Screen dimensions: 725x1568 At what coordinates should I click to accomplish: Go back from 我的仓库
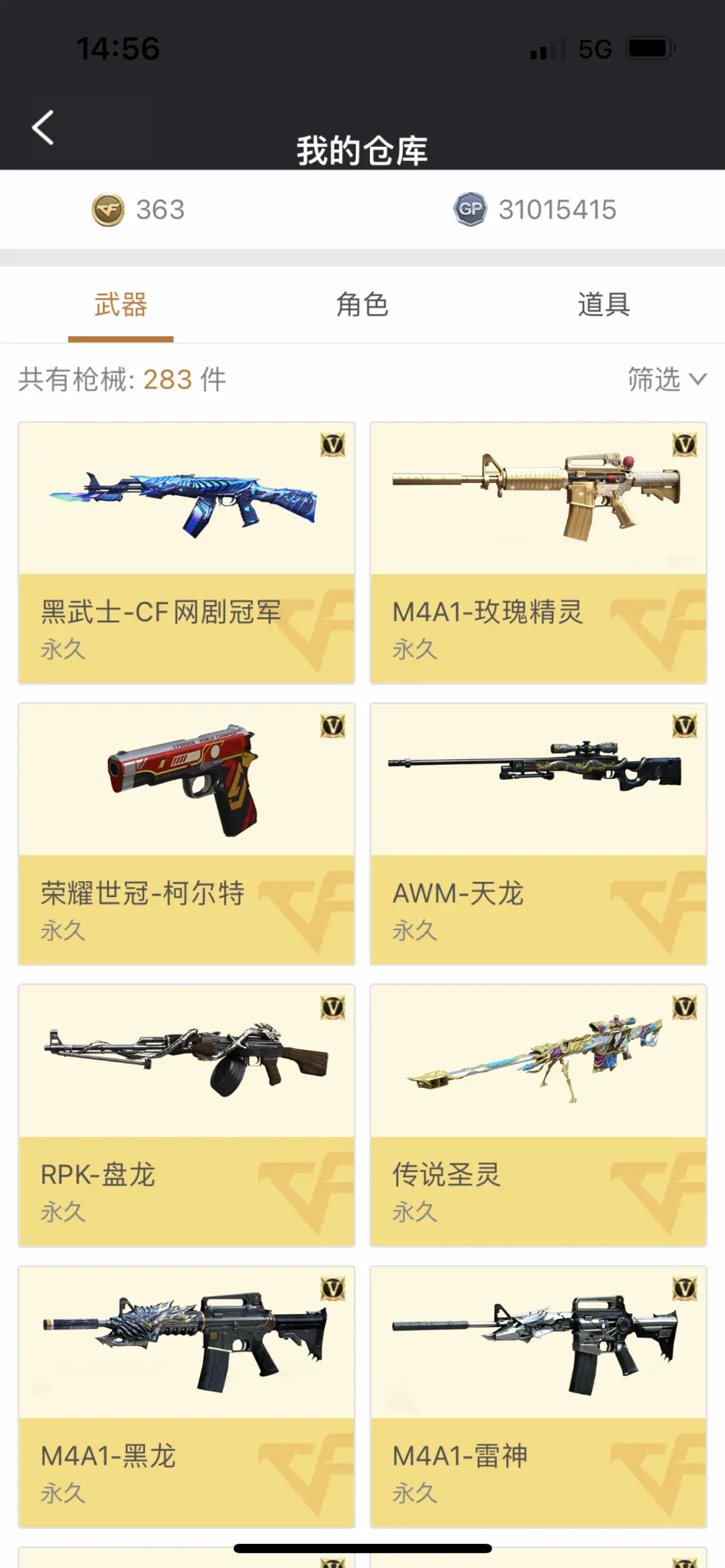click(43, 127)
